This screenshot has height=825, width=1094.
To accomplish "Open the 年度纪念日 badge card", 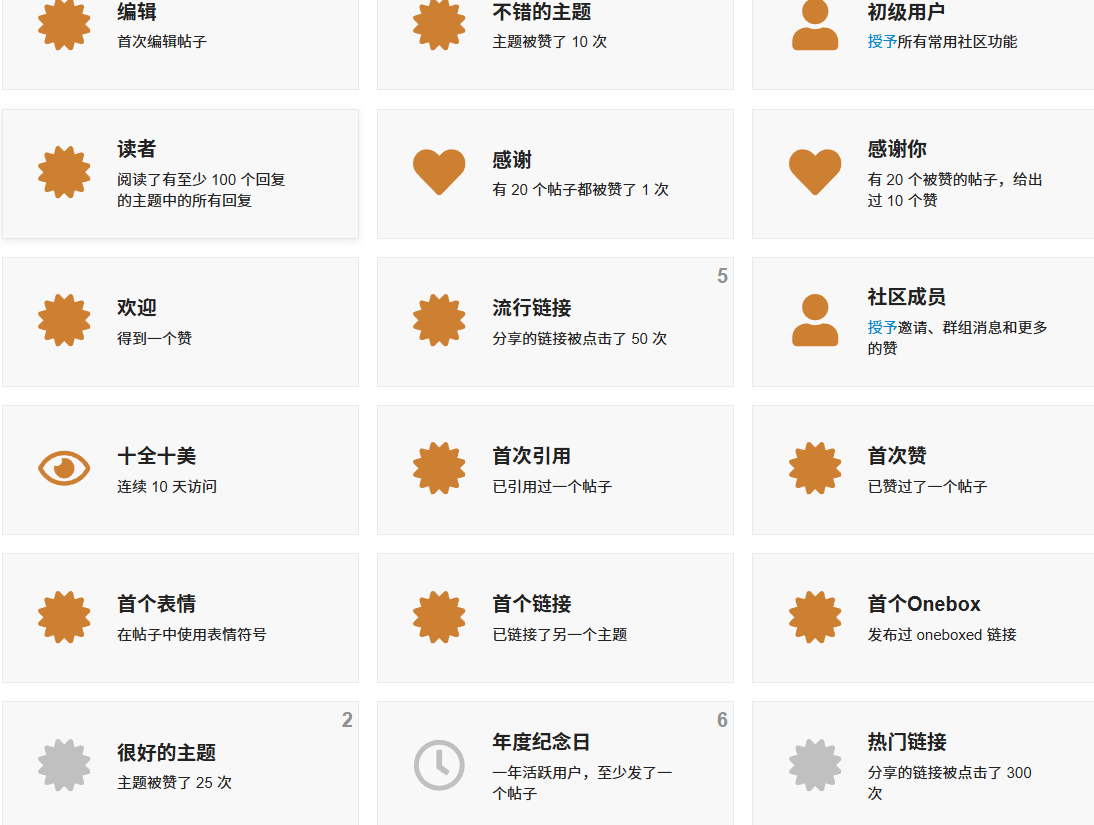I will click(555, 764).
